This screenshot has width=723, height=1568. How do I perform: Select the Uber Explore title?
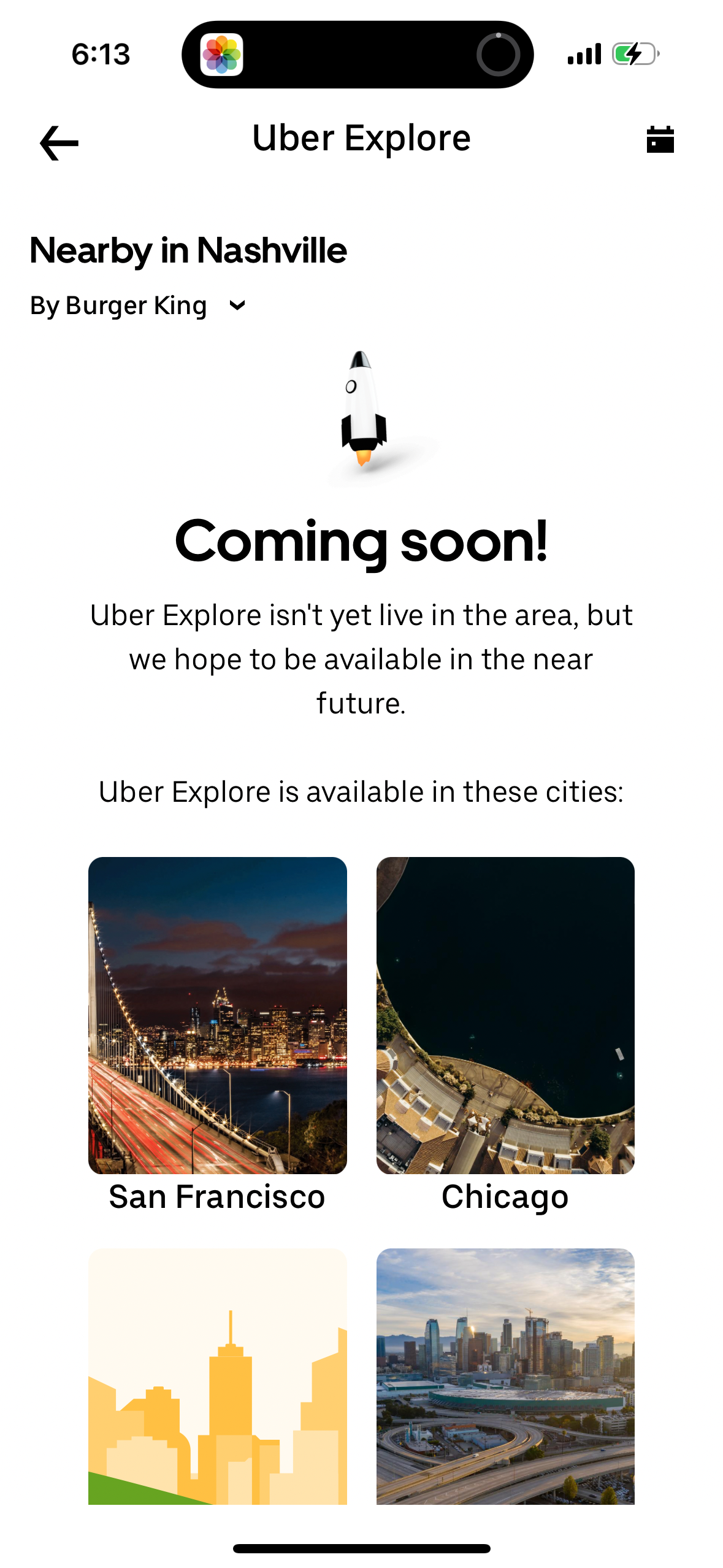[x=361, y=138]
